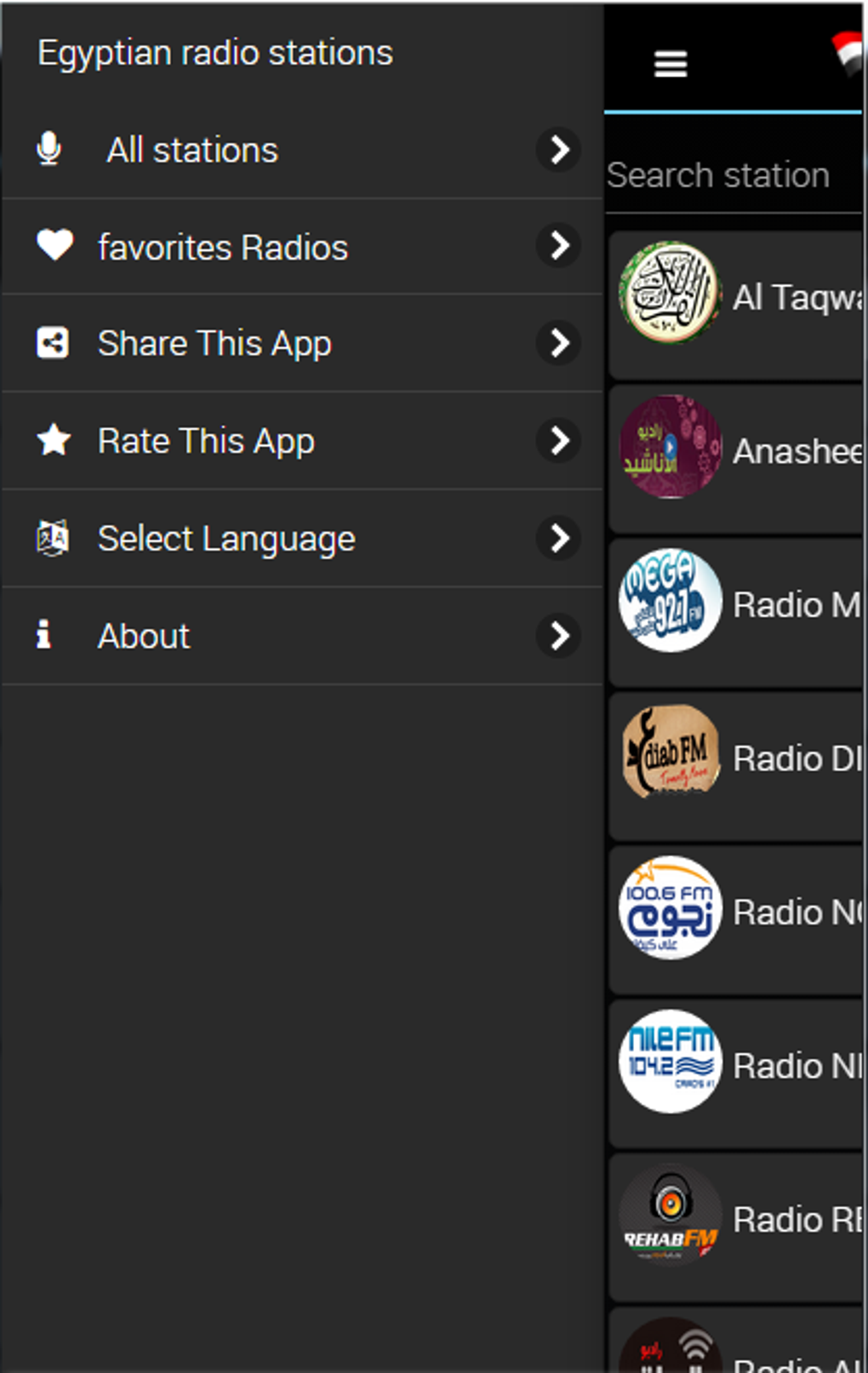The height and width of the screenshot is (1373, 868).
Task: Open the About section
Action: 558,636
